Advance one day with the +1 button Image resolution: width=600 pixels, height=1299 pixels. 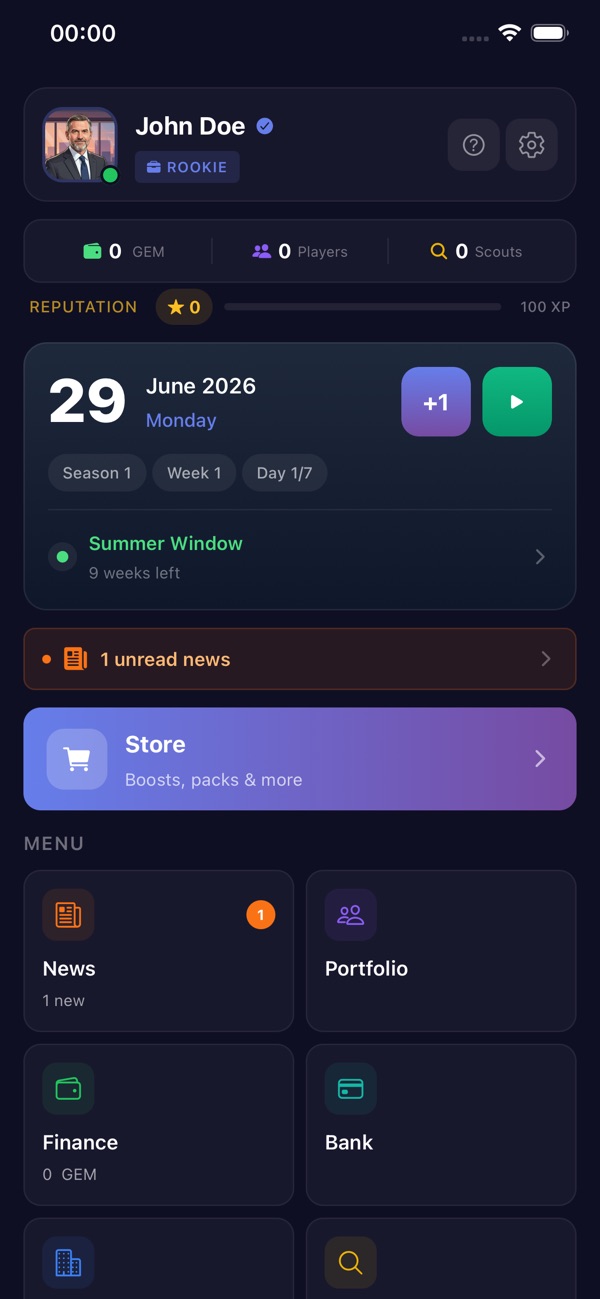436,402
